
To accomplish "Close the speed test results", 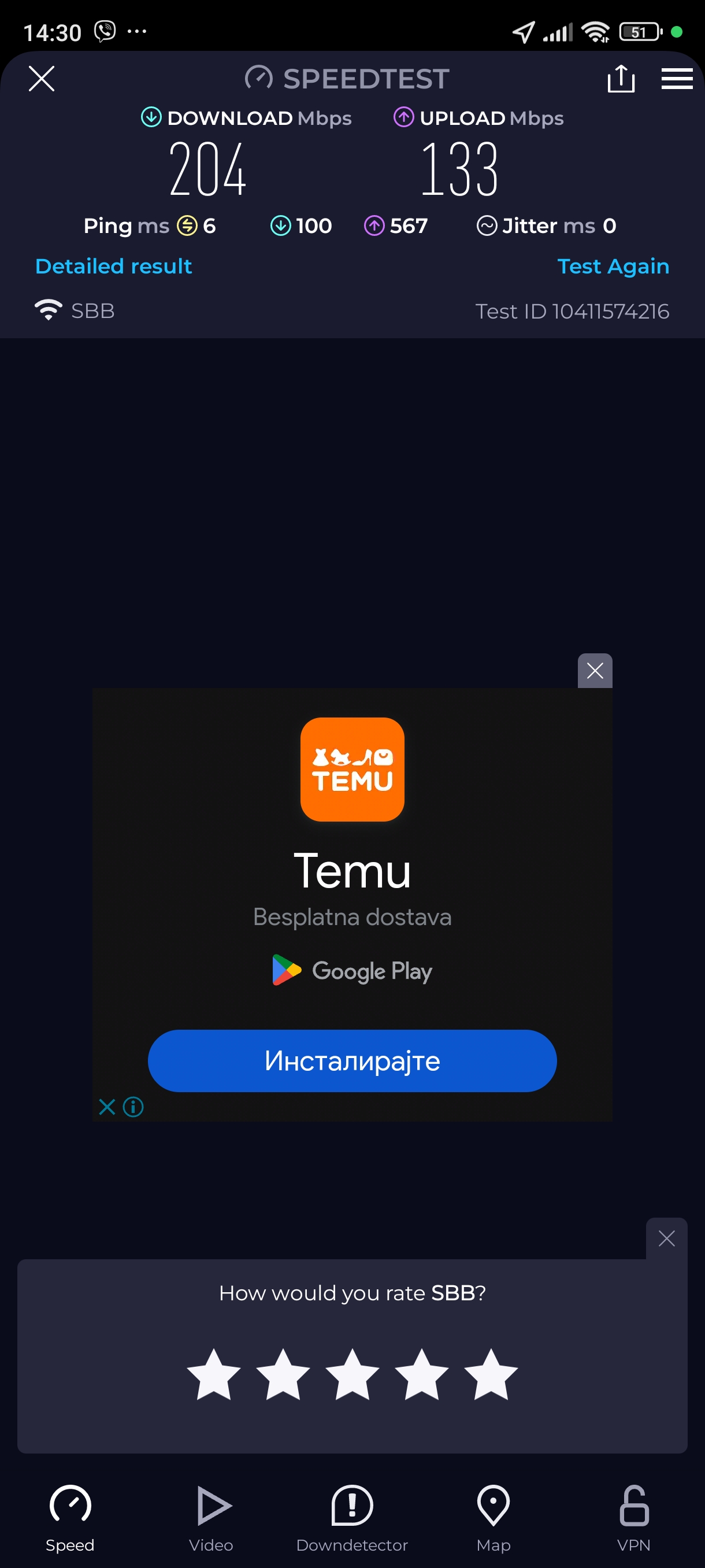I will 42,79.
